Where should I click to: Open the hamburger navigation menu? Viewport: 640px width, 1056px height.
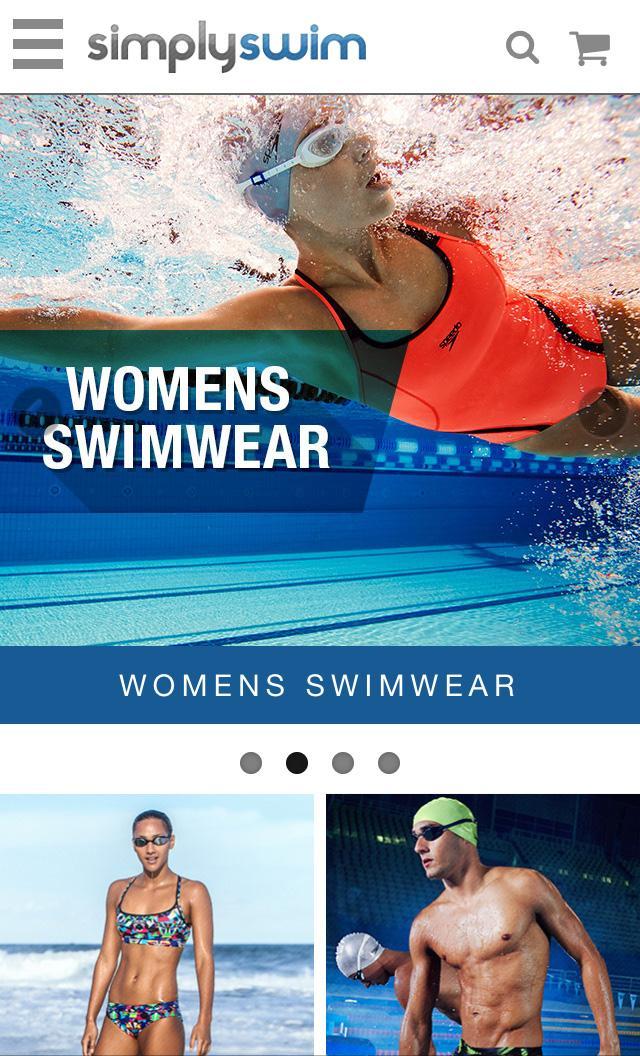38,45
